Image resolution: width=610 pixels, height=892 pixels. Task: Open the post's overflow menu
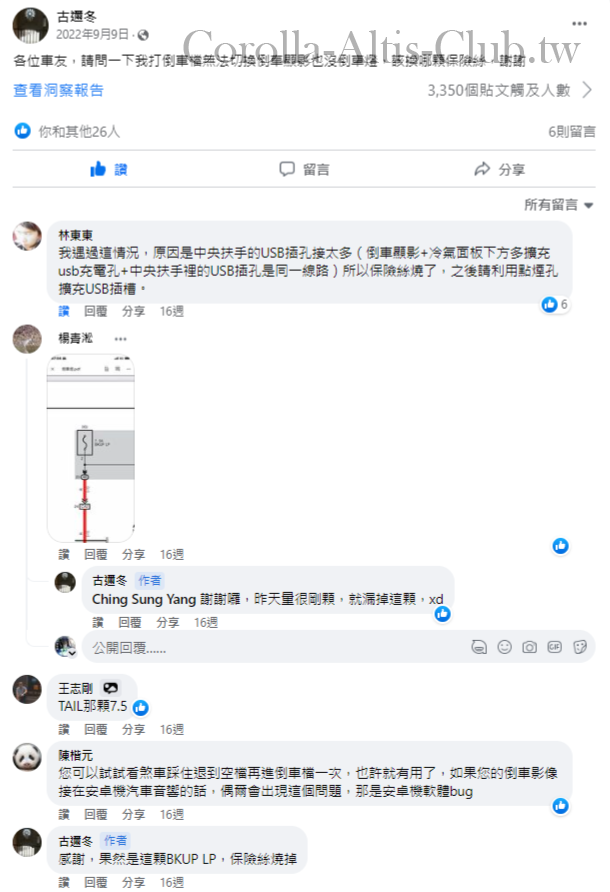click(x=579, y=23)
